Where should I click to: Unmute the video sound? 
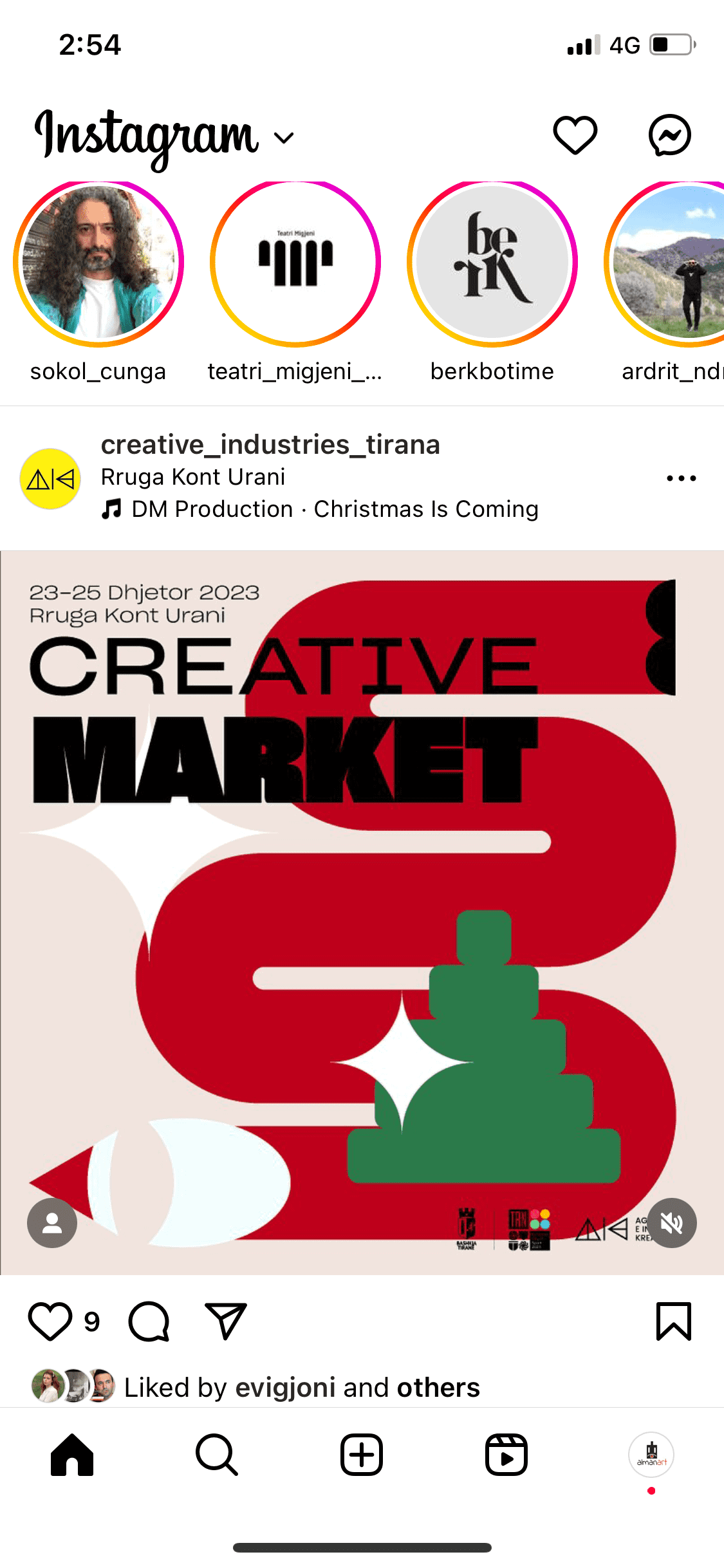pos(672,1223)
